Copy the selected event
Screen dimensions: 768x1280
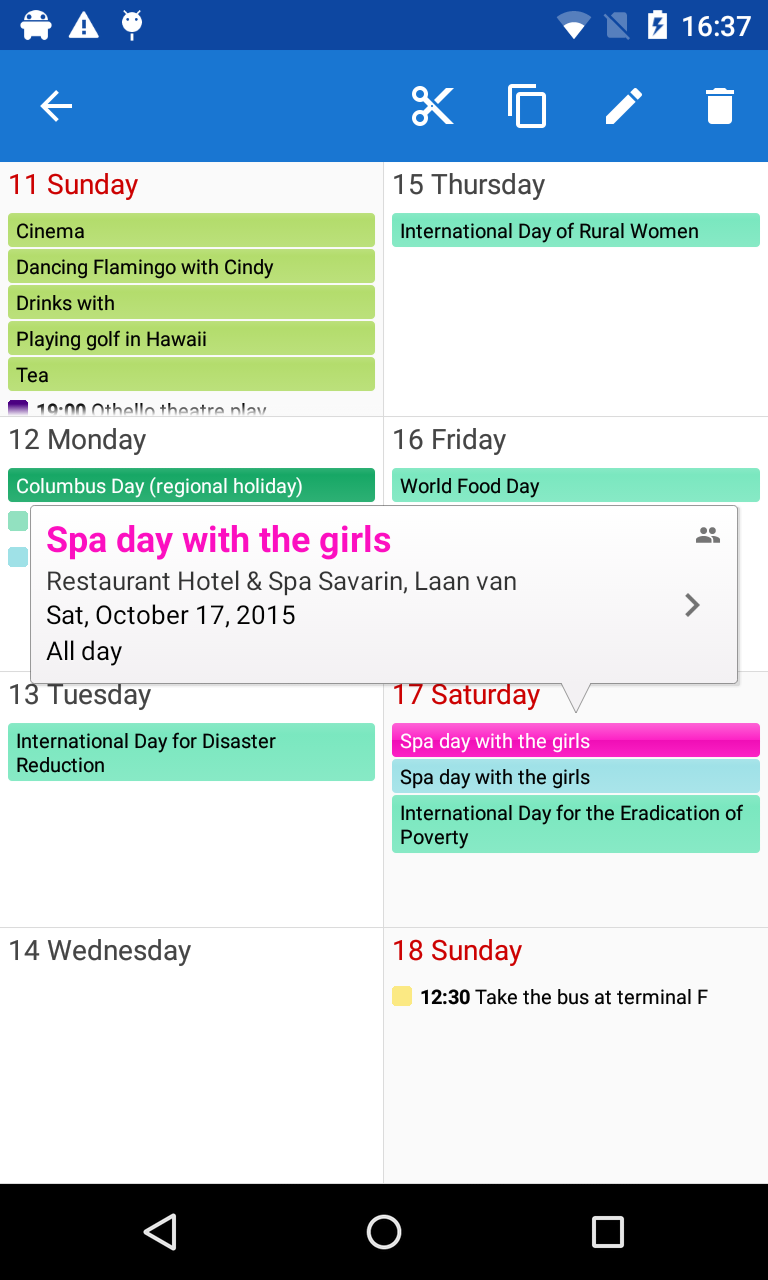tap(527, 106)
